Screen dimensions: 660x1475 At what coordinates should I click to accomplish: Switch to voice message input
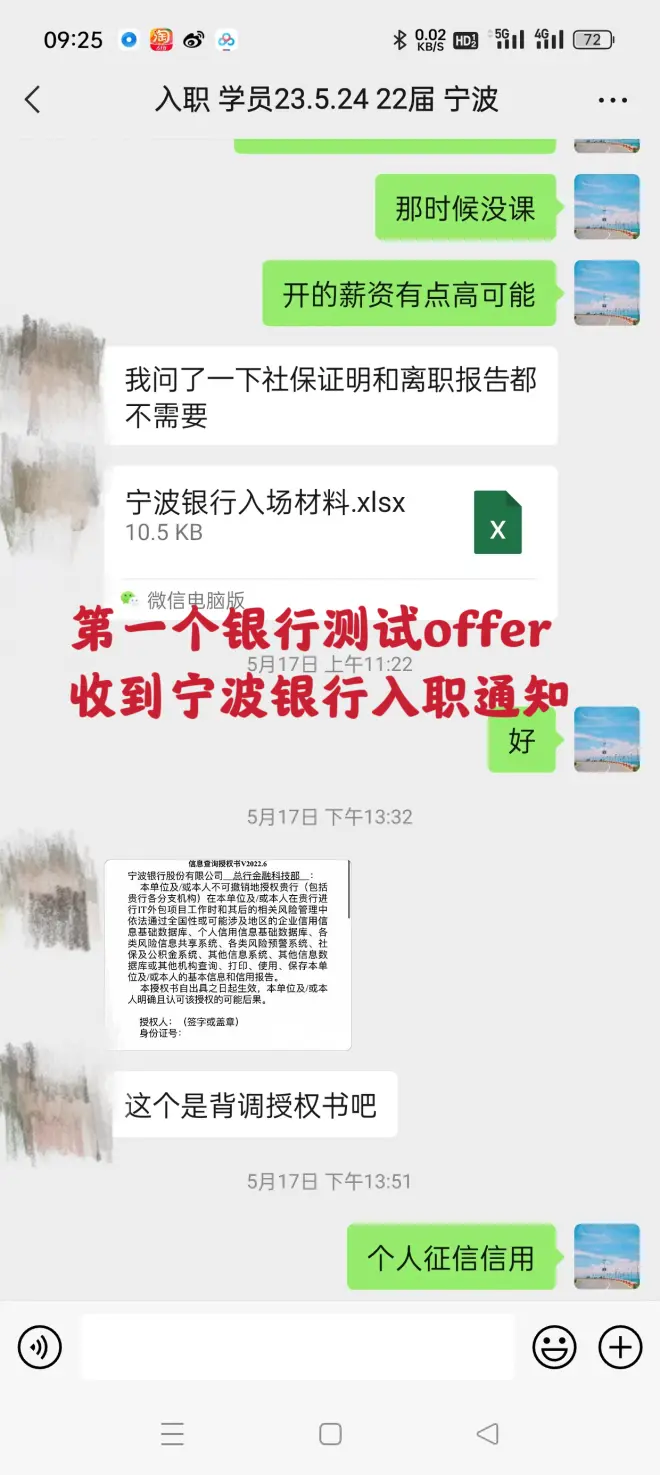click(40, 1348)
